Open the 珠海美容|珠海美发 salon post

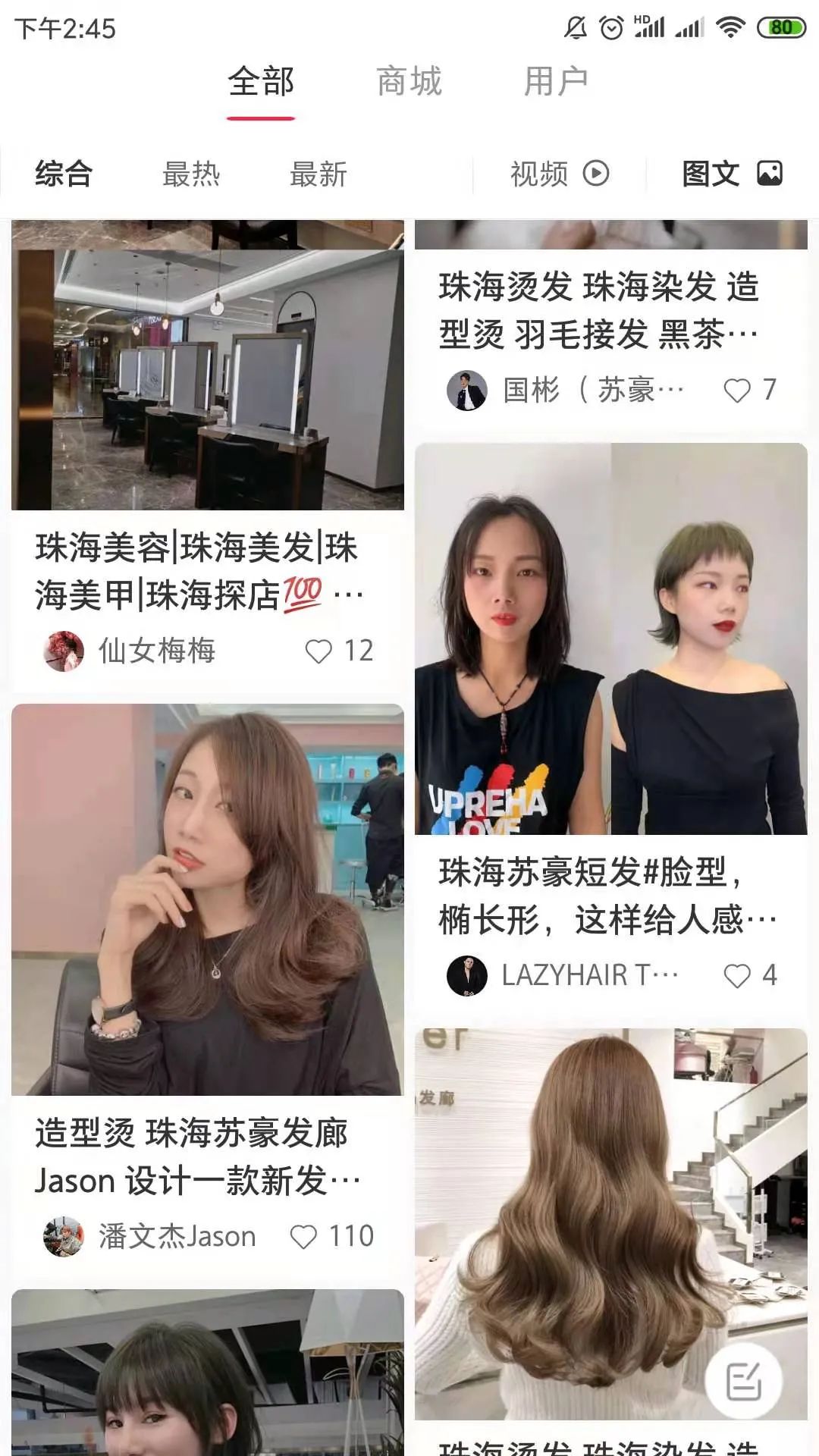pyautogui.click(x=207, y=379)
